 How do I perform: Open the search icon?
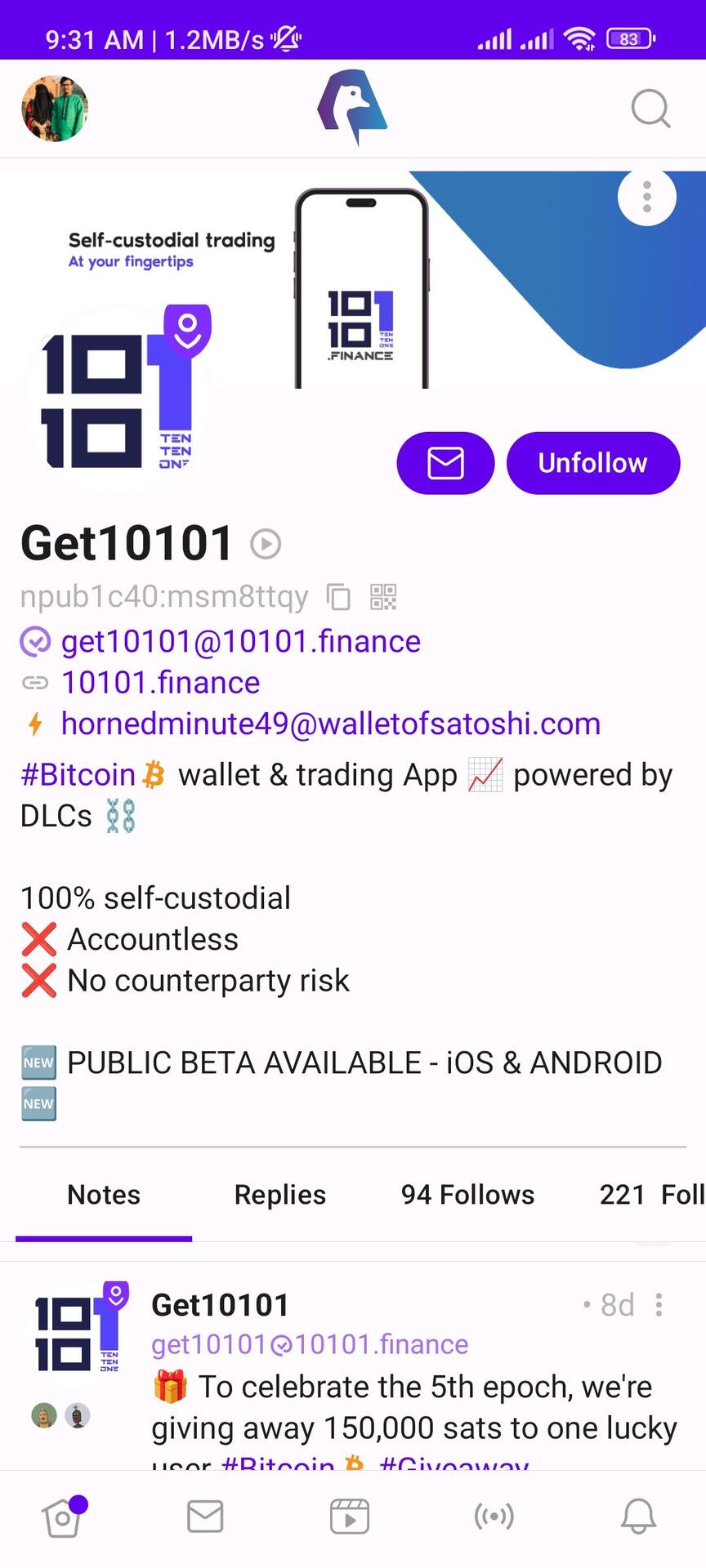click(650, 109)
